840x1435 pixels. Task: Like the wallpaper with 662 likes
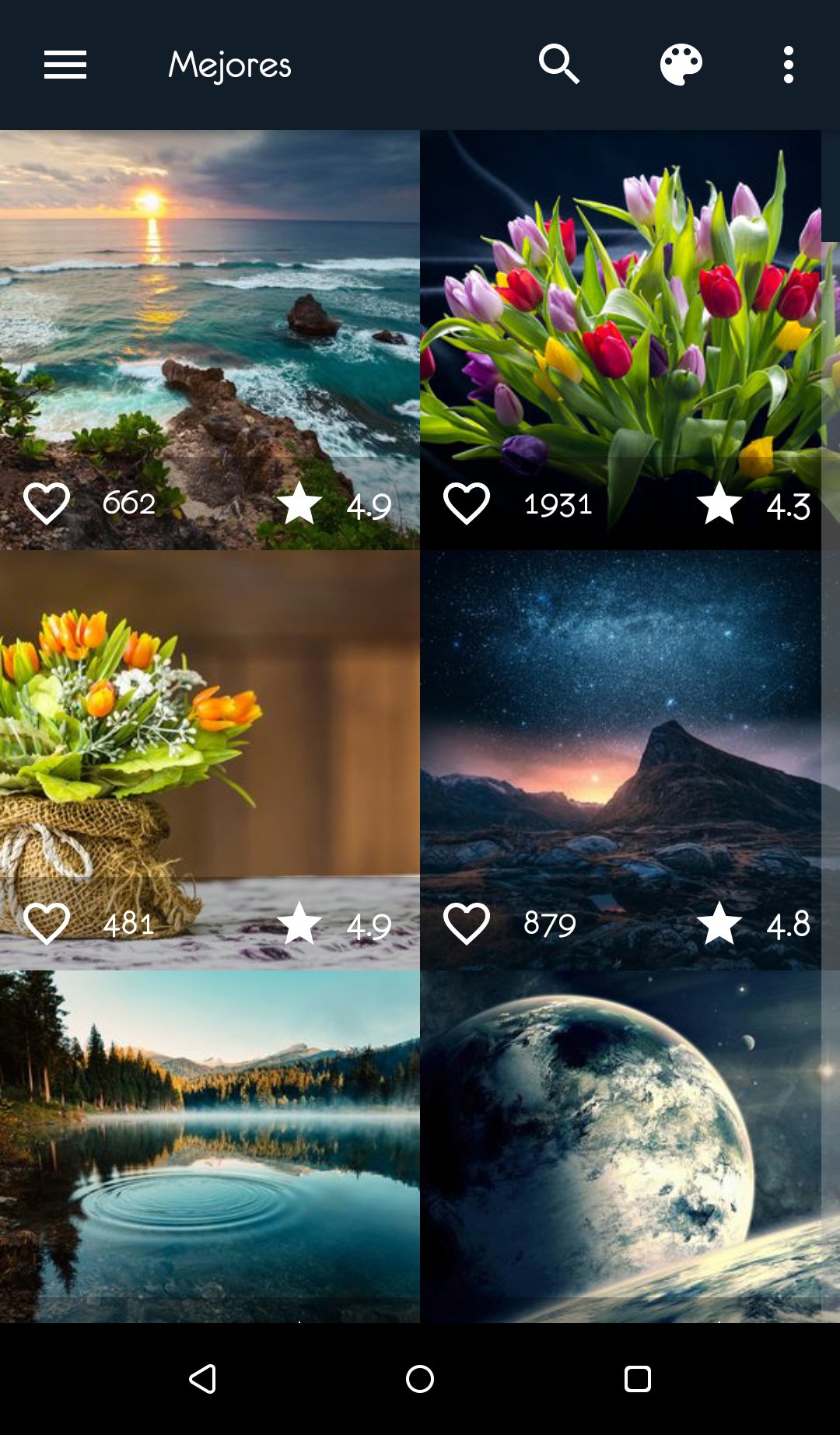pyautogui.click(x=47, y=503)
